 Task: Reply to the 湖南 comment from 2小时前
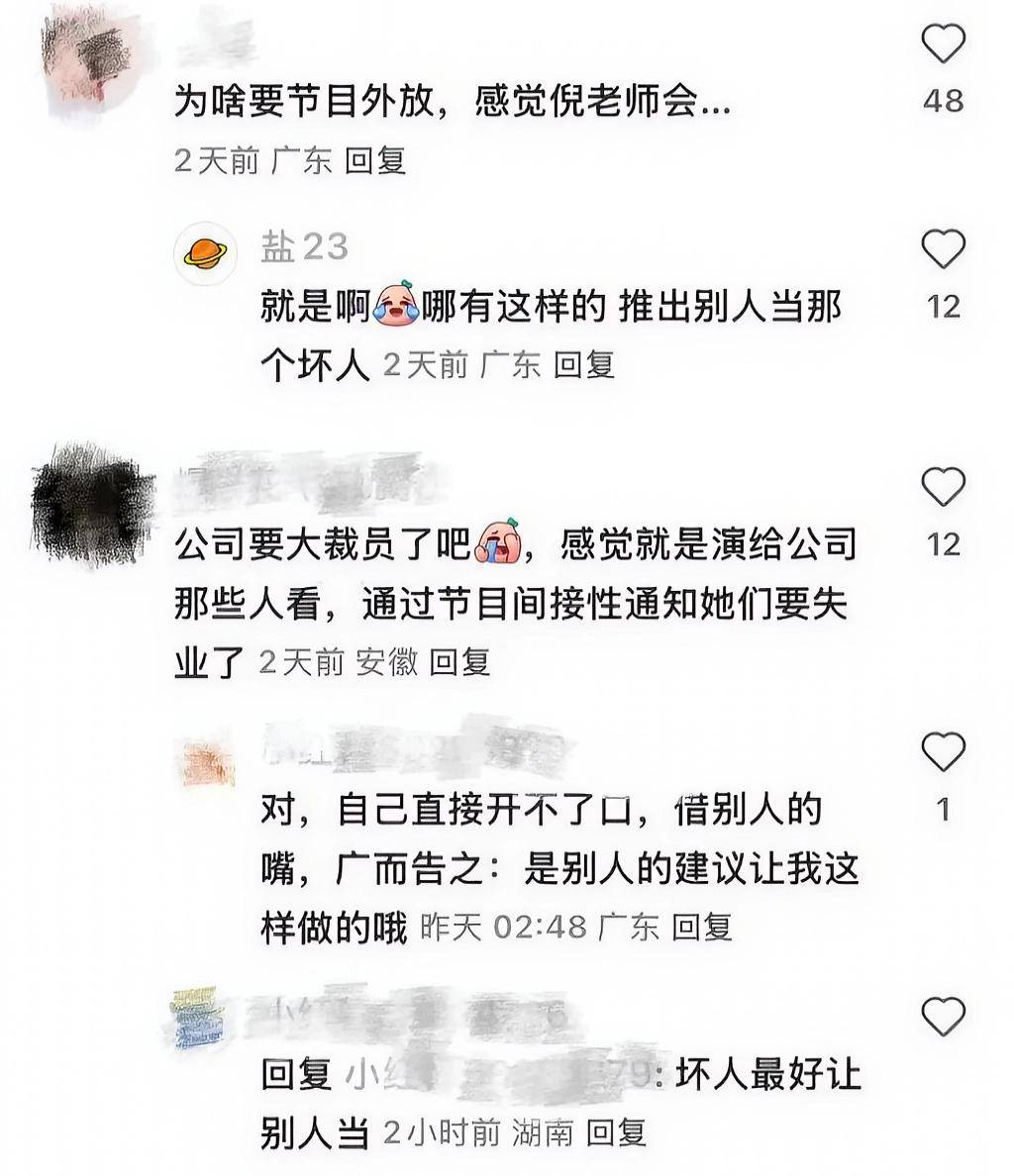(616, 1132)
